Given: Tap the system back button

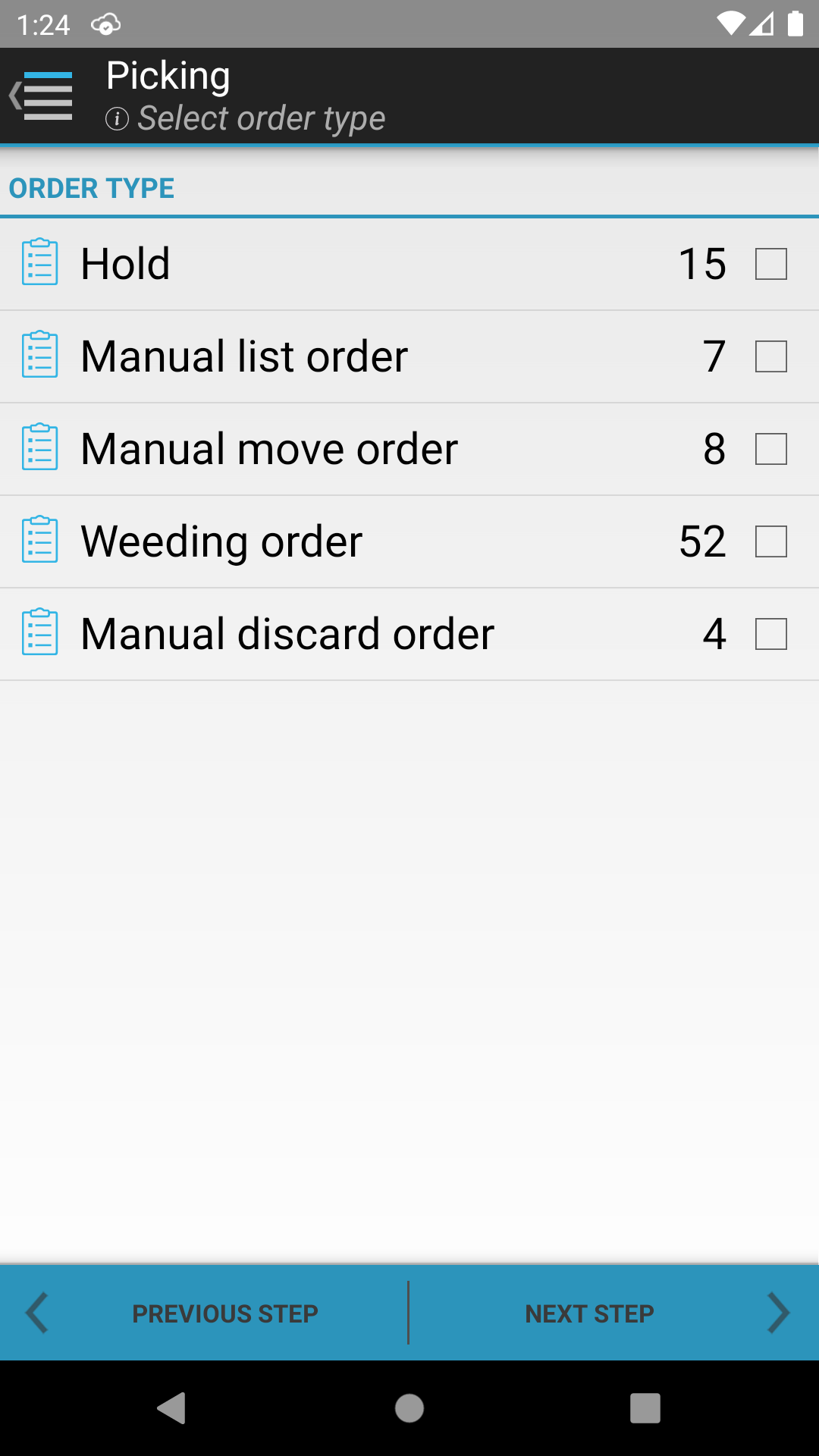Looking at the screenshot, I should tap(172, 1408).
